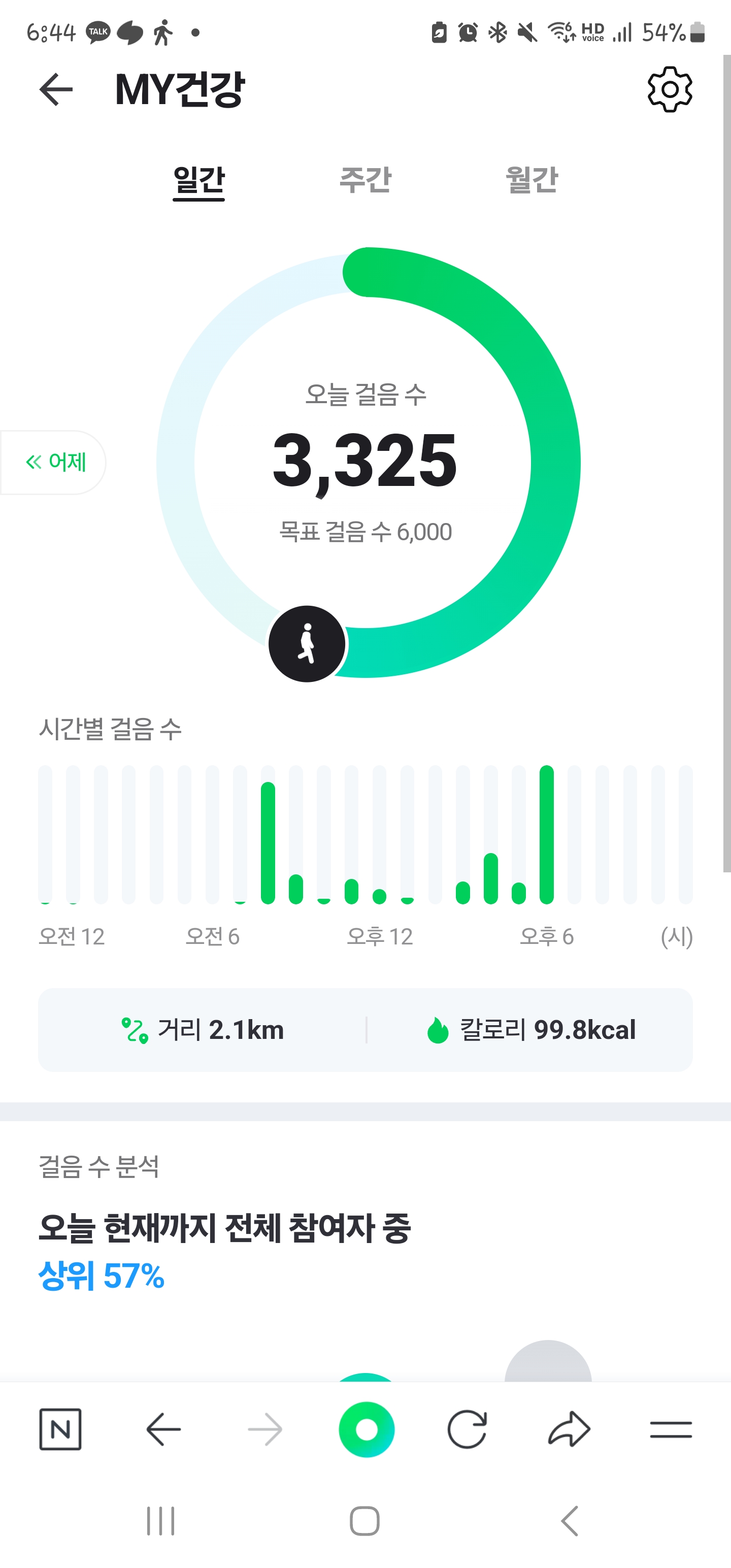View yesterday's steps via 어제 button
The height and width of the screenshot is (1568, 731).
click(55, 463)
